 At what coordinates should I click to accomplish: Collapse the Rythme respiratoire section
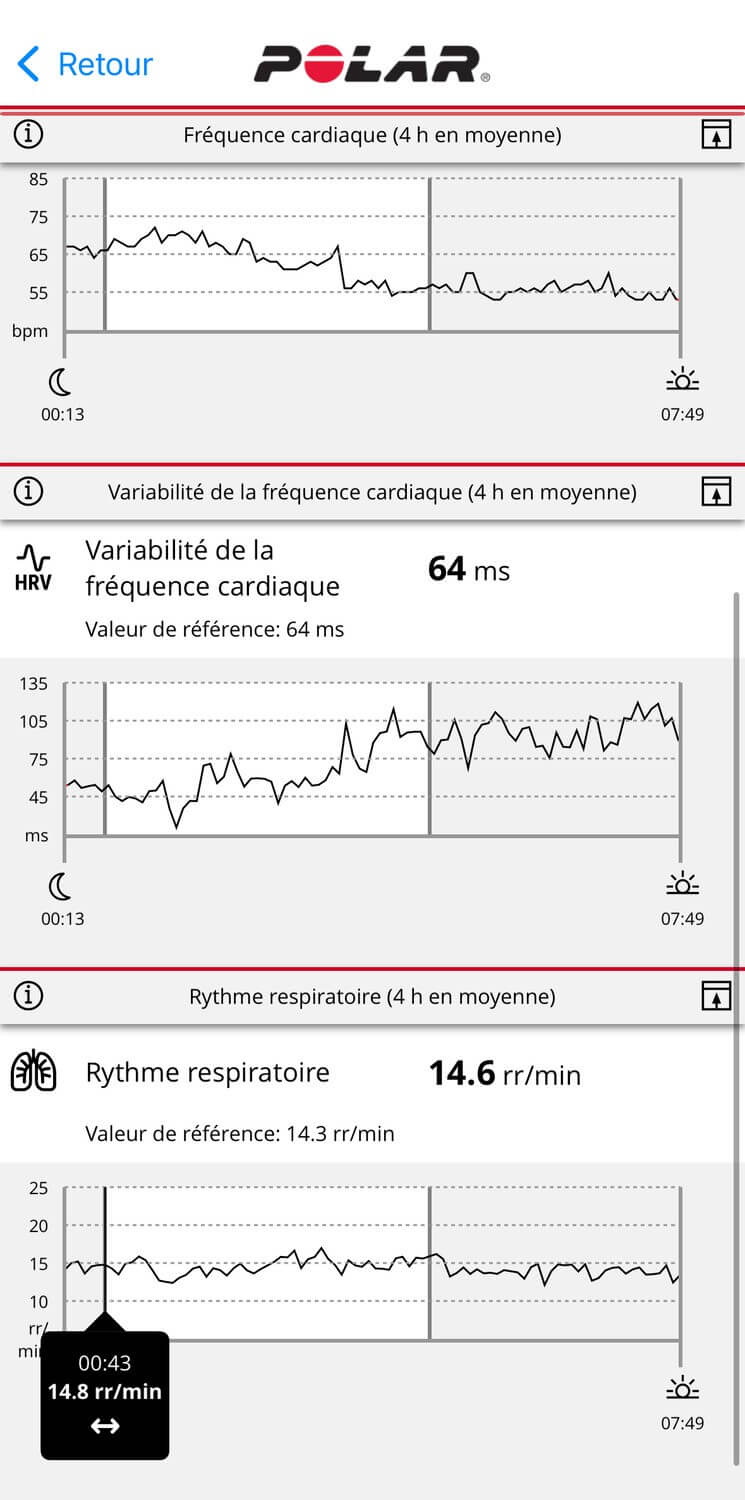[715, 996]
